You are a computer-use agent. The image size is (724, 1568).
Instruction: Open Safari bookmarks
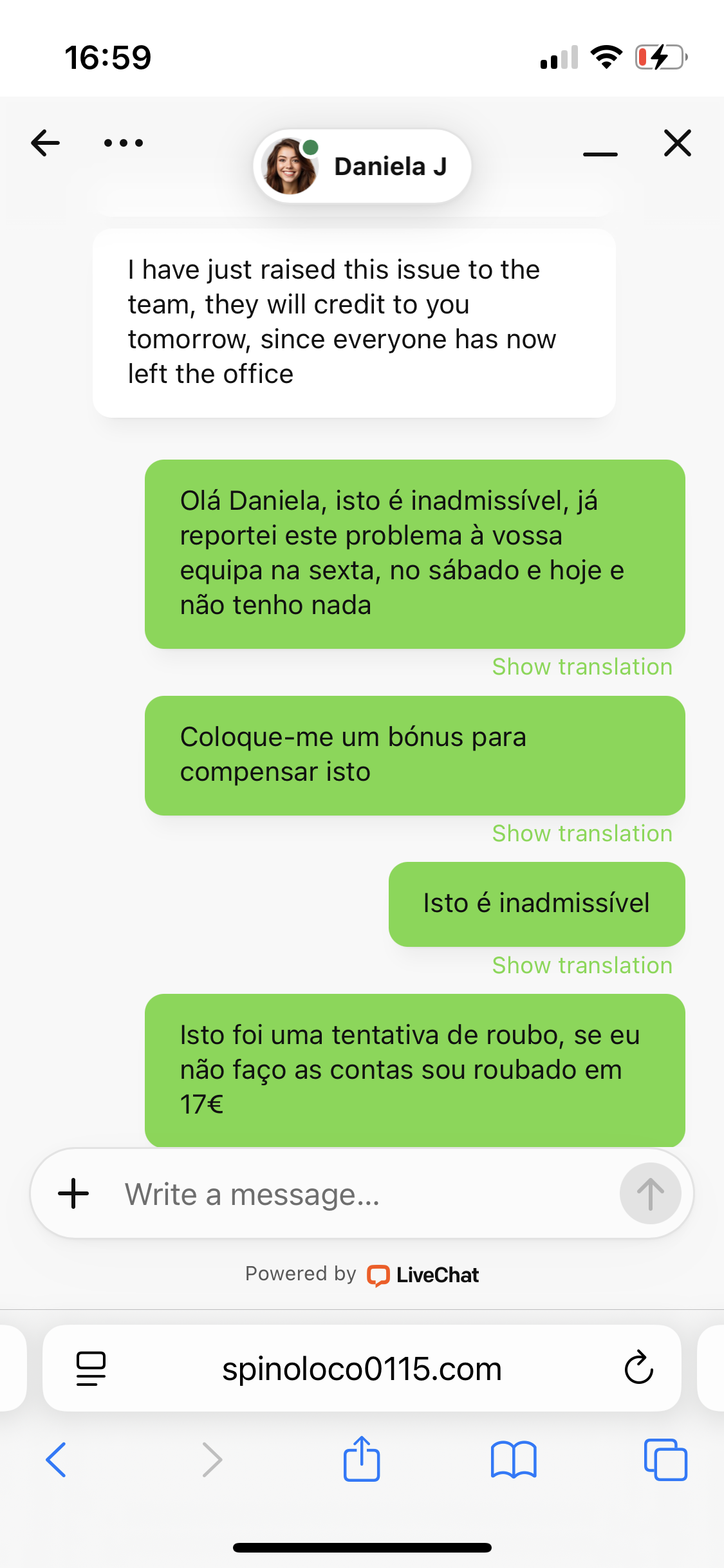[x=513, y=1460]
